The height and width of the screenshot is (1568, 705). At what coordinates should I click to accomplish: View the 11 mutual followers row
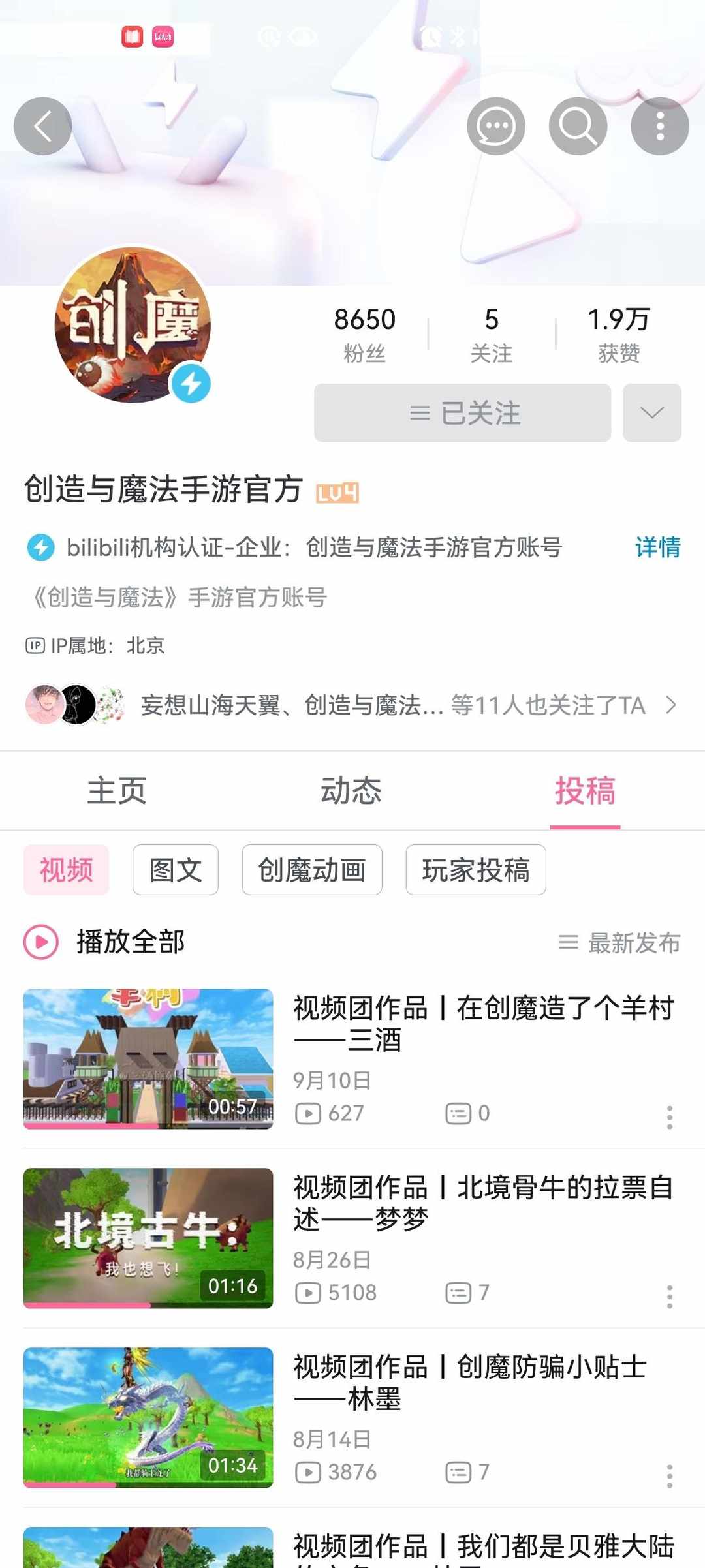tap(352, 705)
